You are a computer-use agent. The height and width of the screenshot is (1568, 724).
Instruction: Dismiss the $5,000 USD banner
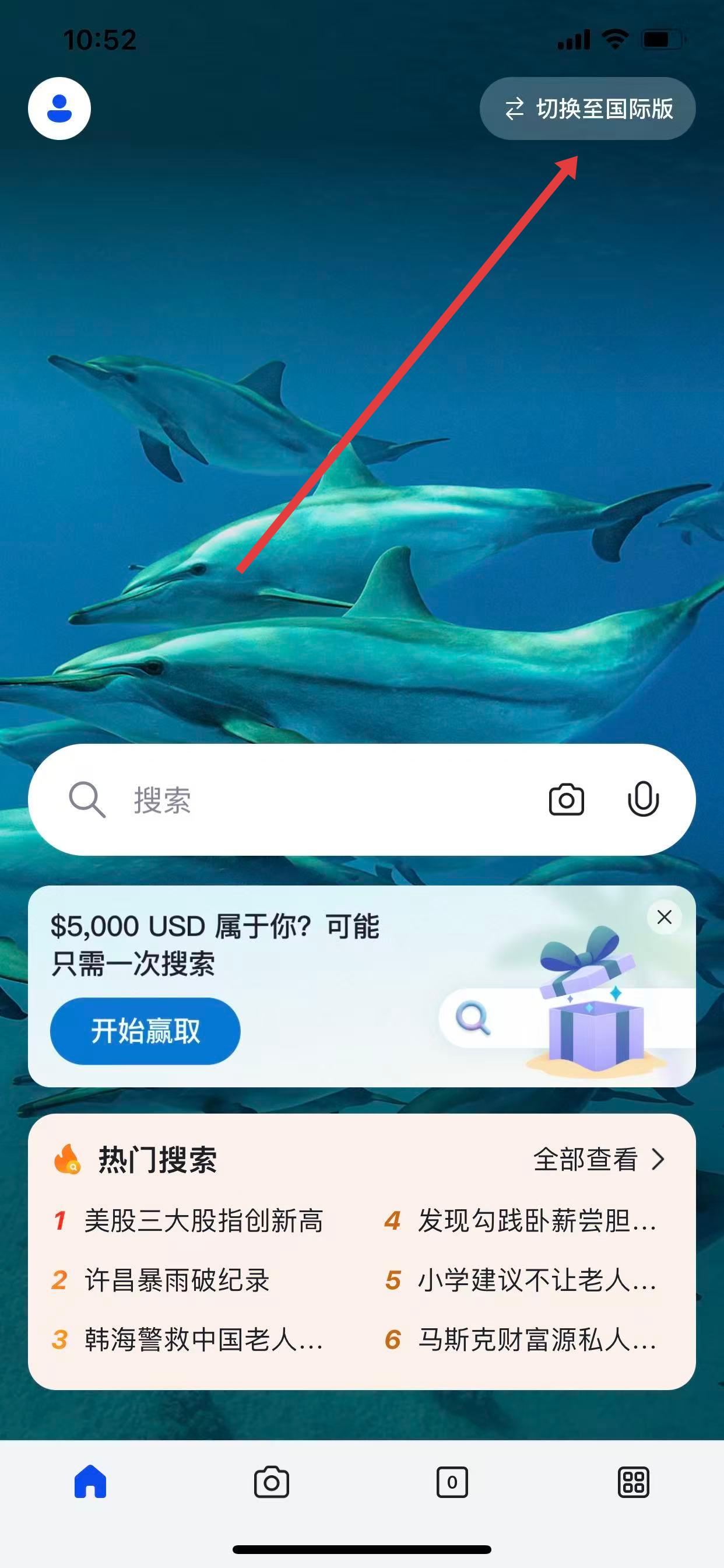pos(664,916)
